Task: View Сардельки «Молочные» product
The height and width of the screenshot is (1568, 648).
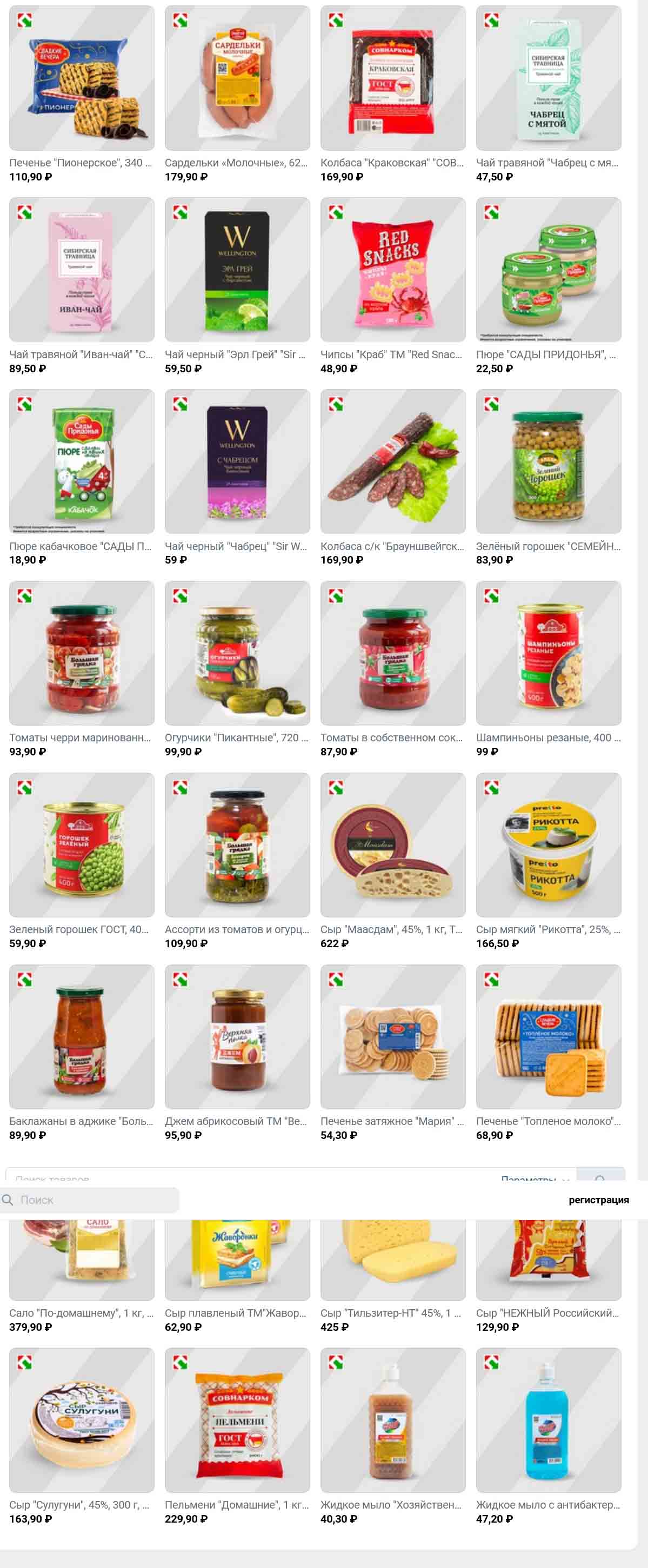Action: 237,78
